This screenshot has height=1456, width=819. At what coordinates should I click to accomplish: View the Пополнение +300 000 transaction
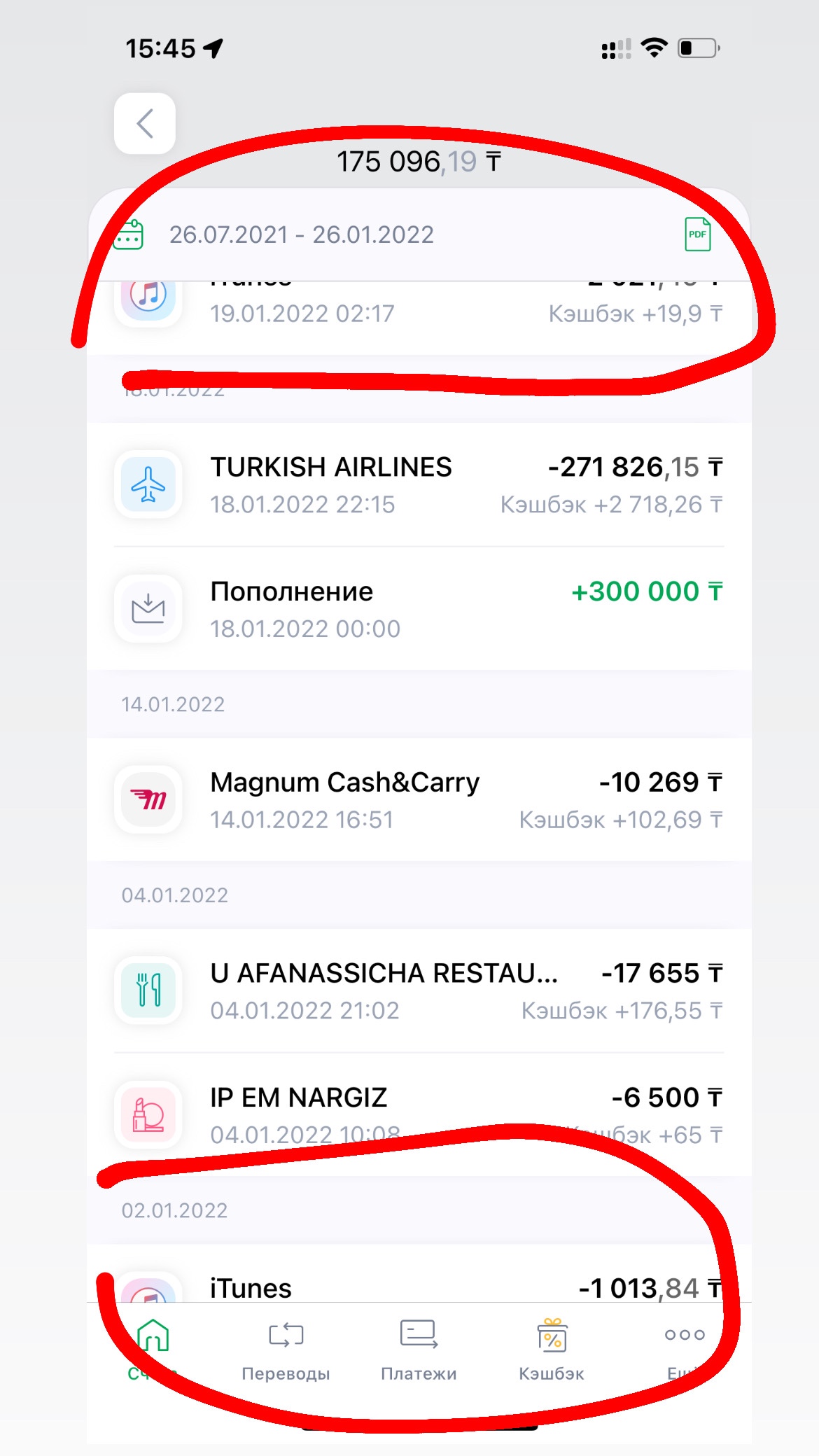[419, 609]
